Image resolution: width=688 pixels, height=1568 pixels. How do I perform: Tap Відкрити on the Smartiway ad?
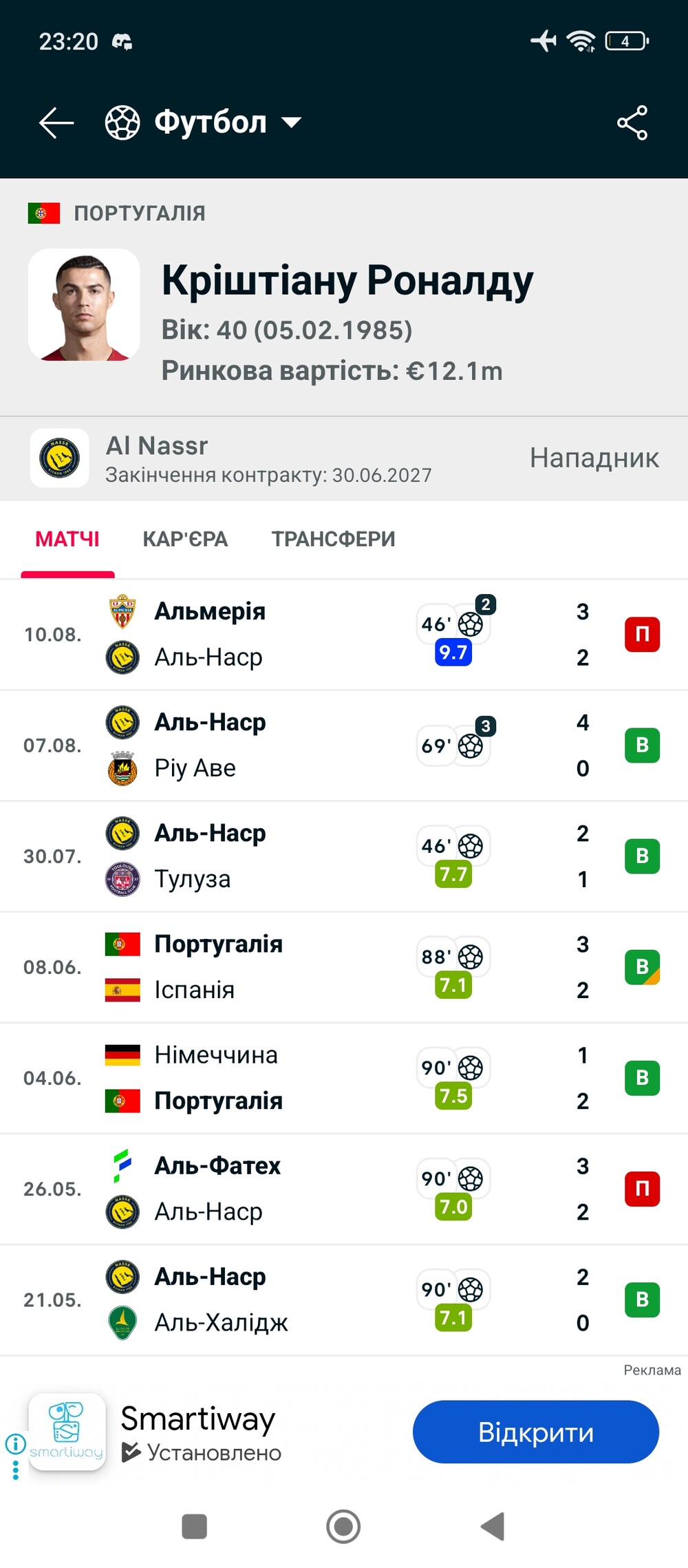(x=536, y=1432)
